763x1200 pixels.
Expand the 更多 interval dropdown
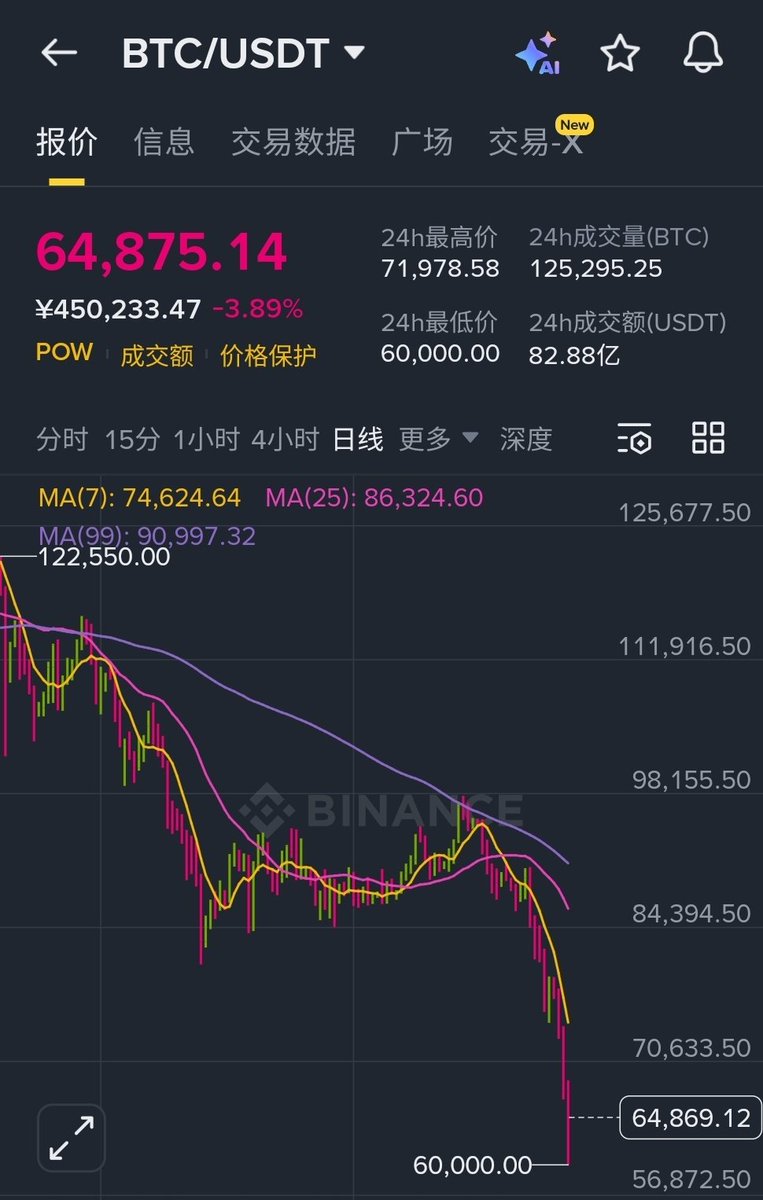(x=438, y=439)
